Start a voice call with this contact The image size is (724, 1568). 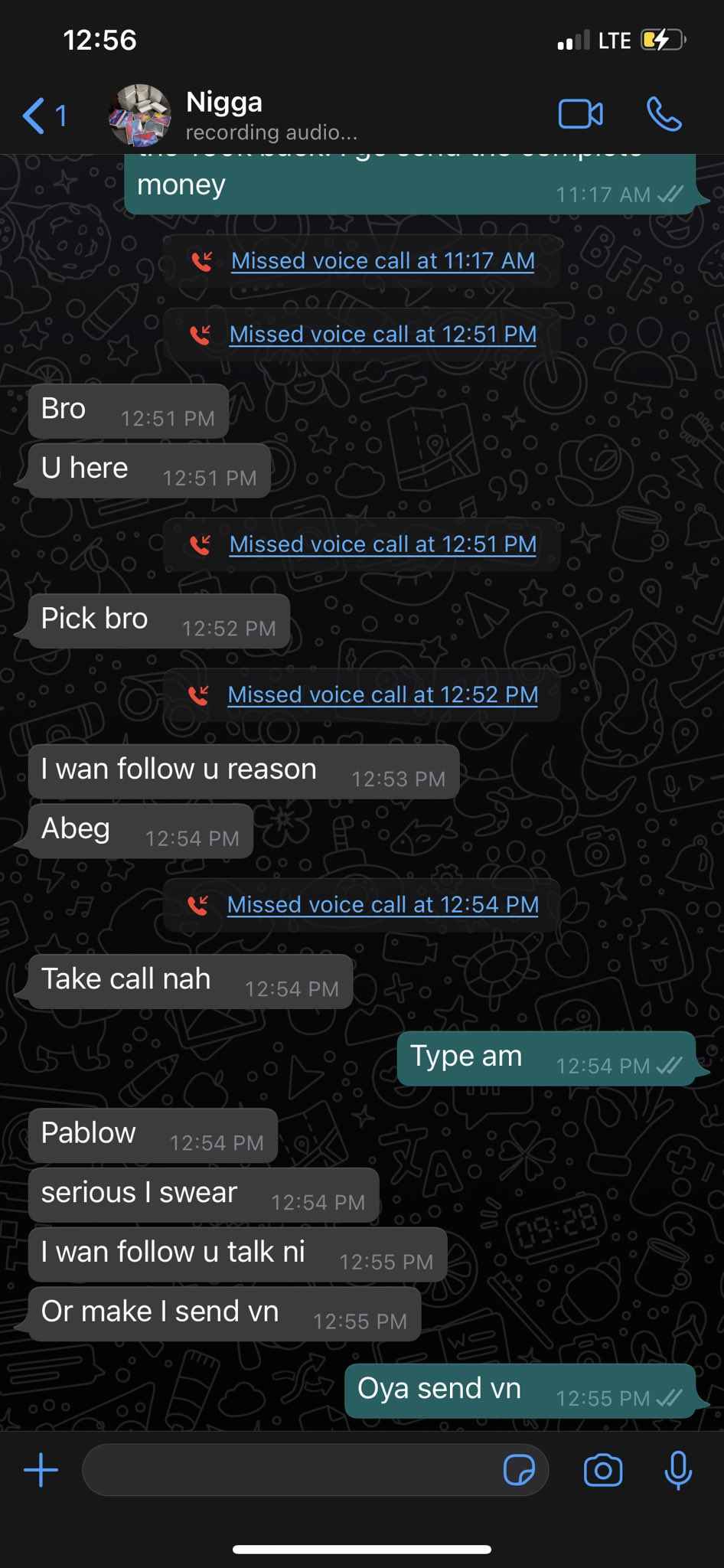[x=664, y=115]
